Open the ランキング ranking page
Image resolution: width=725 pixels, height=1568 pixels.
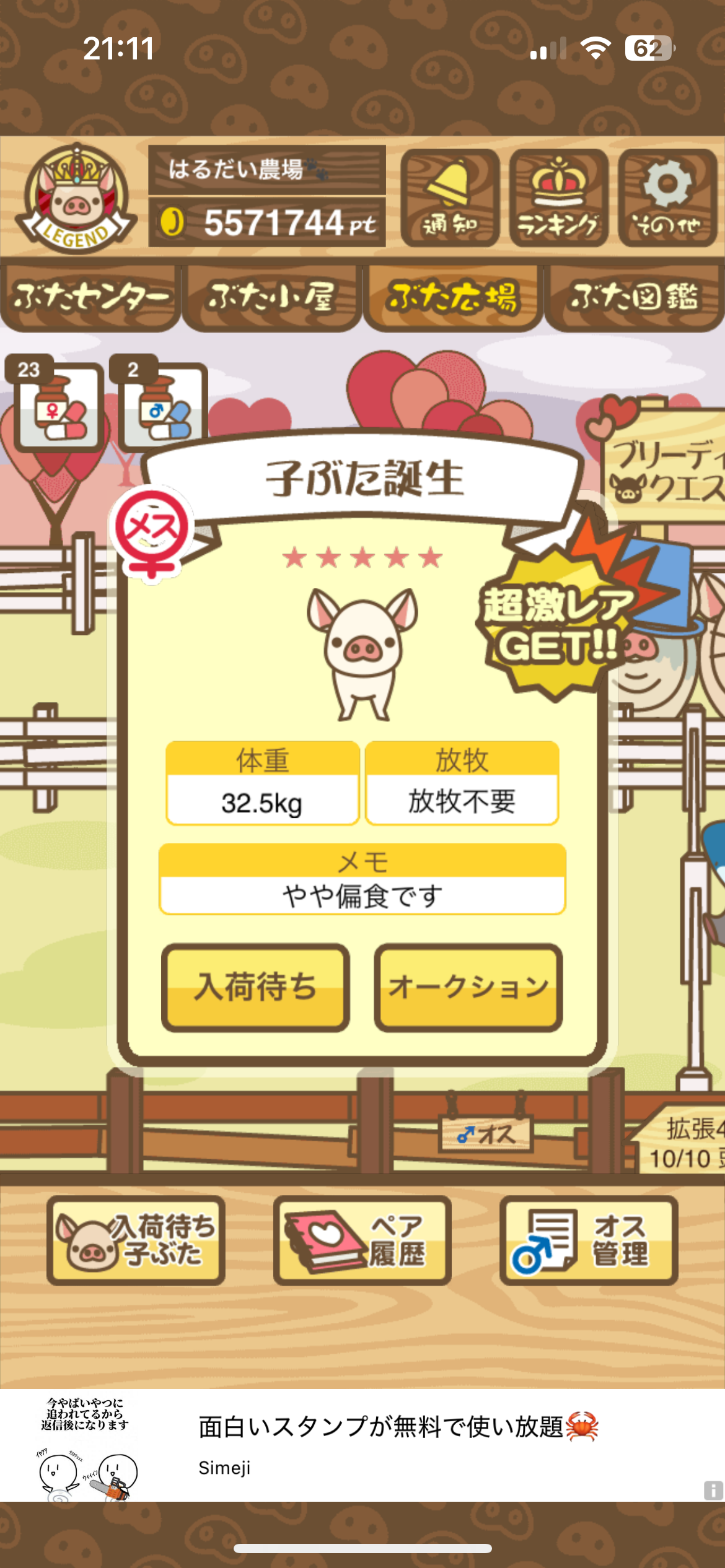558,198
